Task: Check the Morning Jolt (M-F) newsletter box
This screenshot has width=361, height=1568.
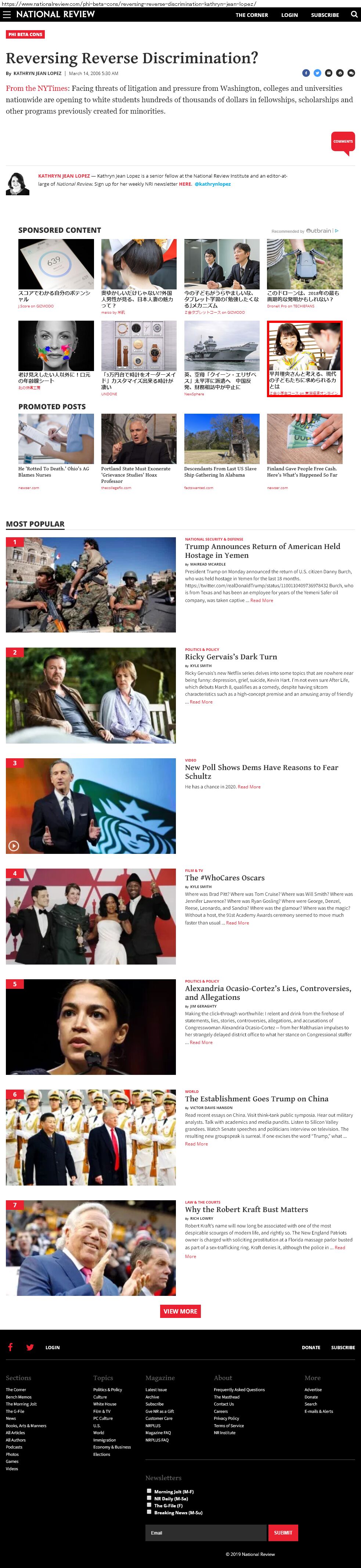Action: pos(149,1491)
